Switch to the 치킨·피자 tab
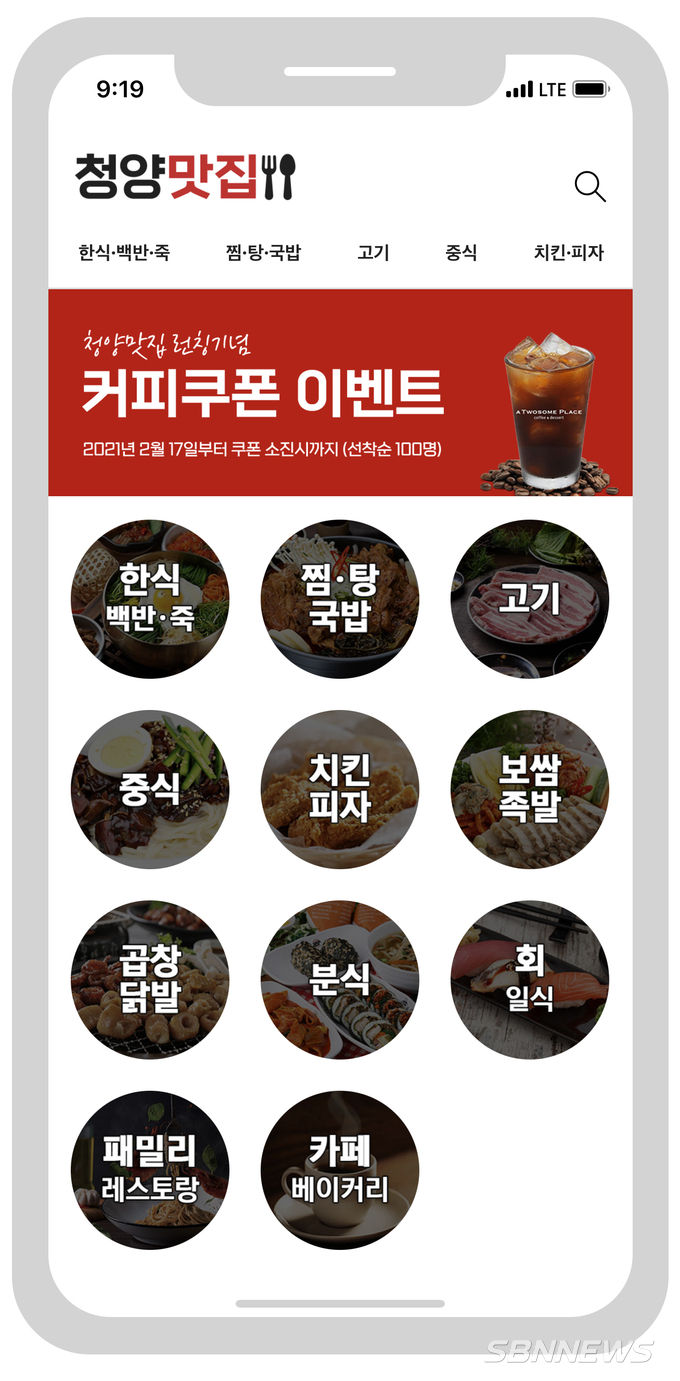 pos(568,253)
